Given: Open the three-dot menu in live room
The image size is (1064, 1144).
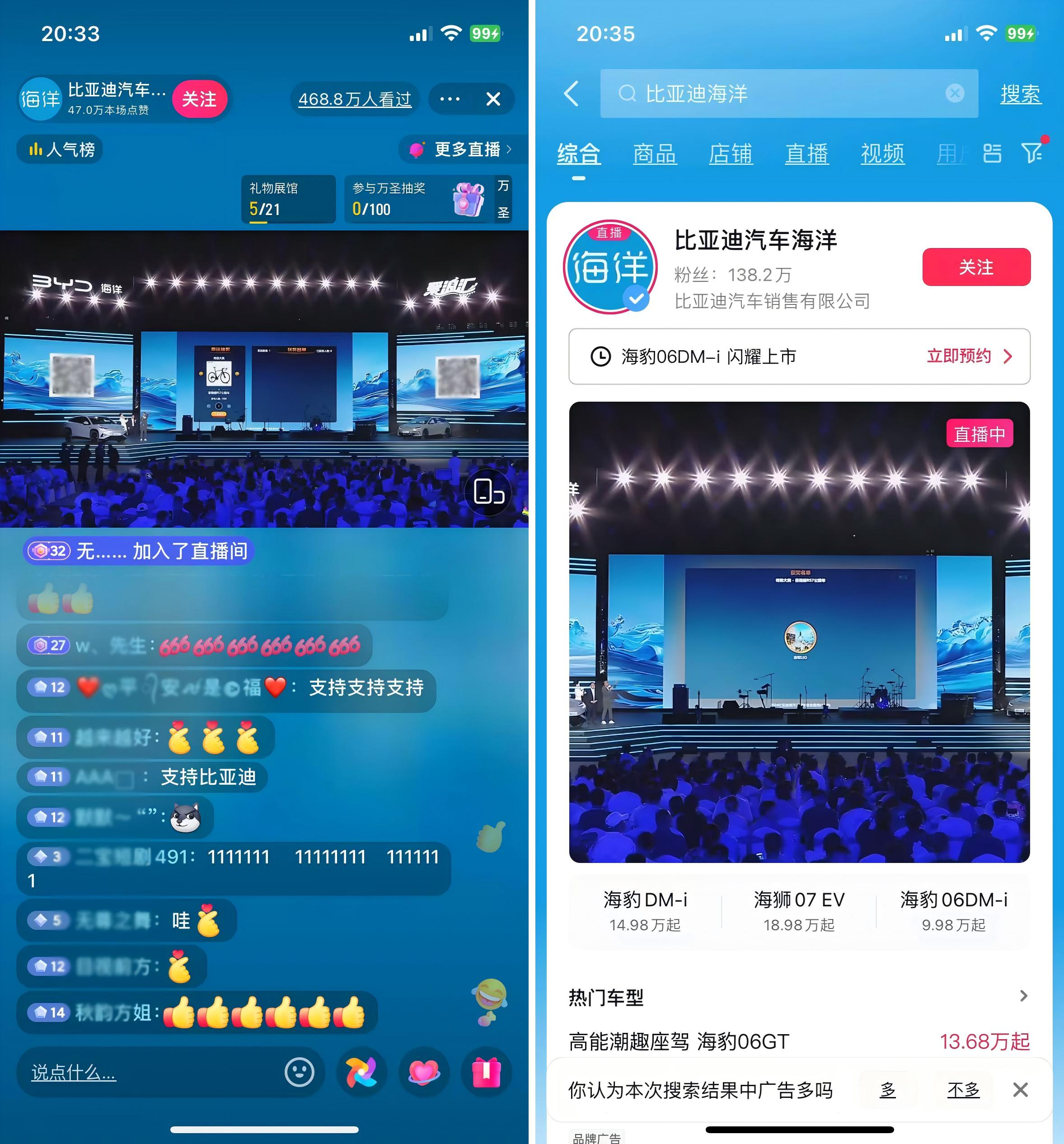Looking at the screenshot, I should [x=450, y=99].
